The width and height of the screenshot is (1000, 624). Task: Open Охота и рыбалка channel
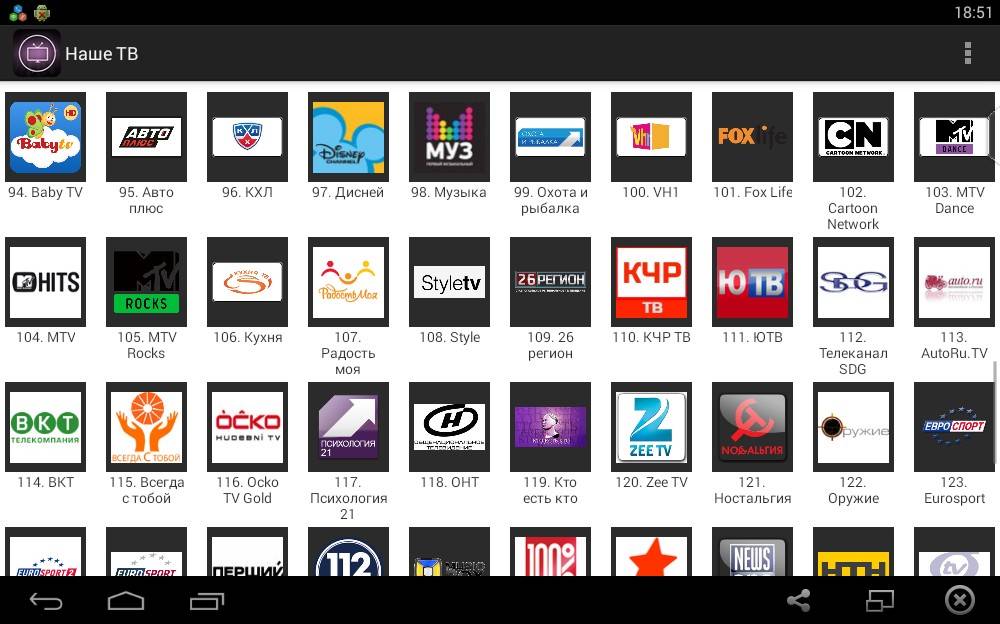(x=550, y=137)
